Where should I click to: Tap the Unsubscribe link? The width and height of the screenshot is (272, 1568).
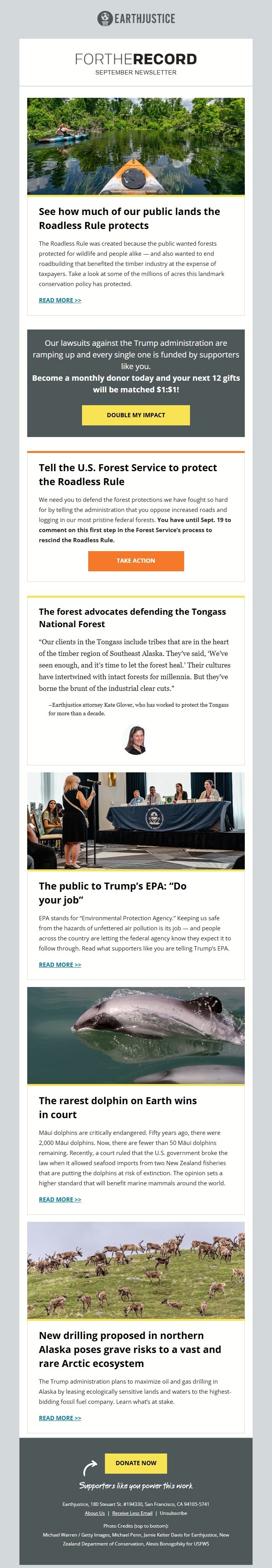click(173, 1513)
